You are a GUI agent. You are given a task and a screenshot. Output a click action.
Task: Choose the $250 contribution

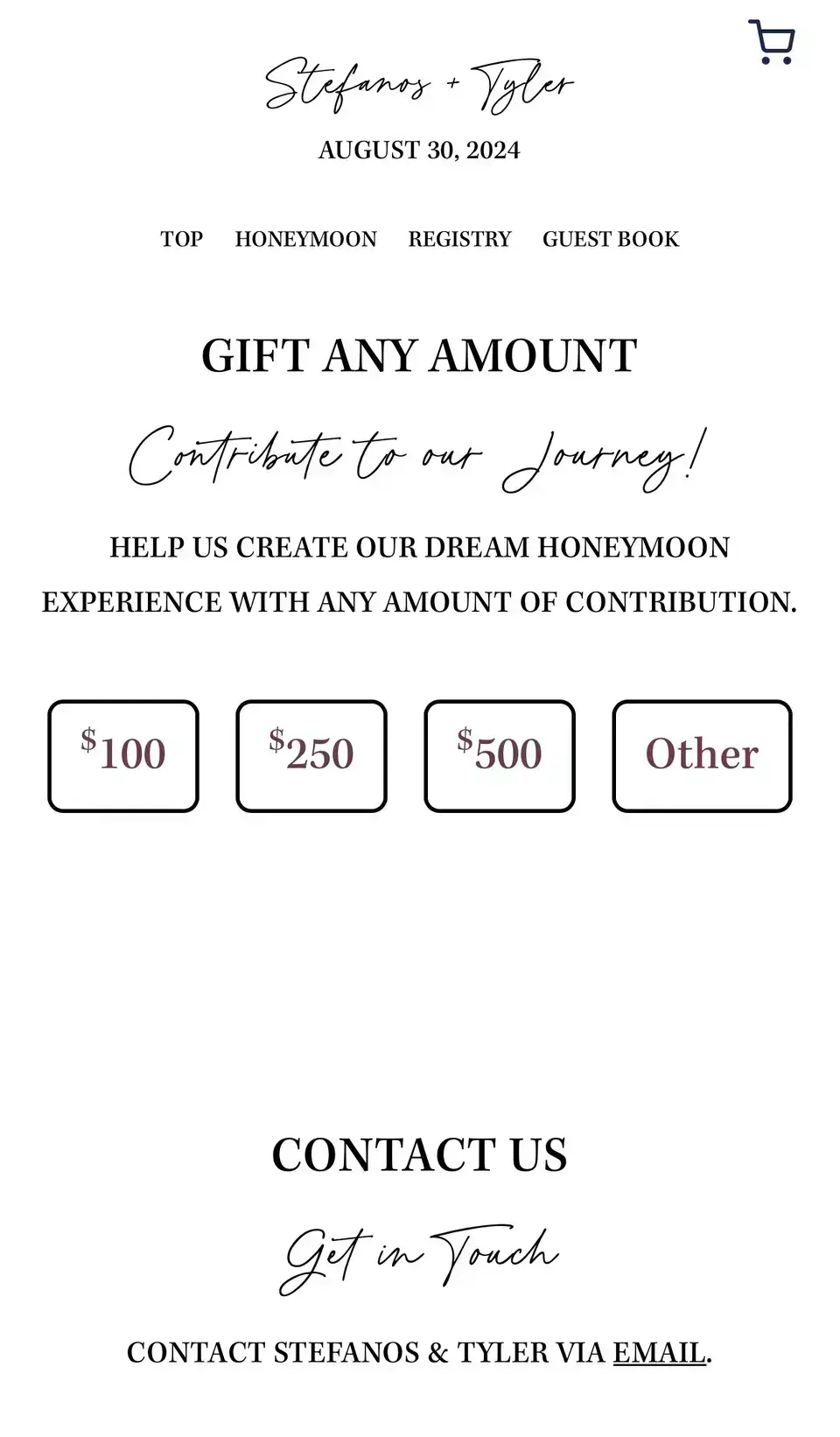311,755
